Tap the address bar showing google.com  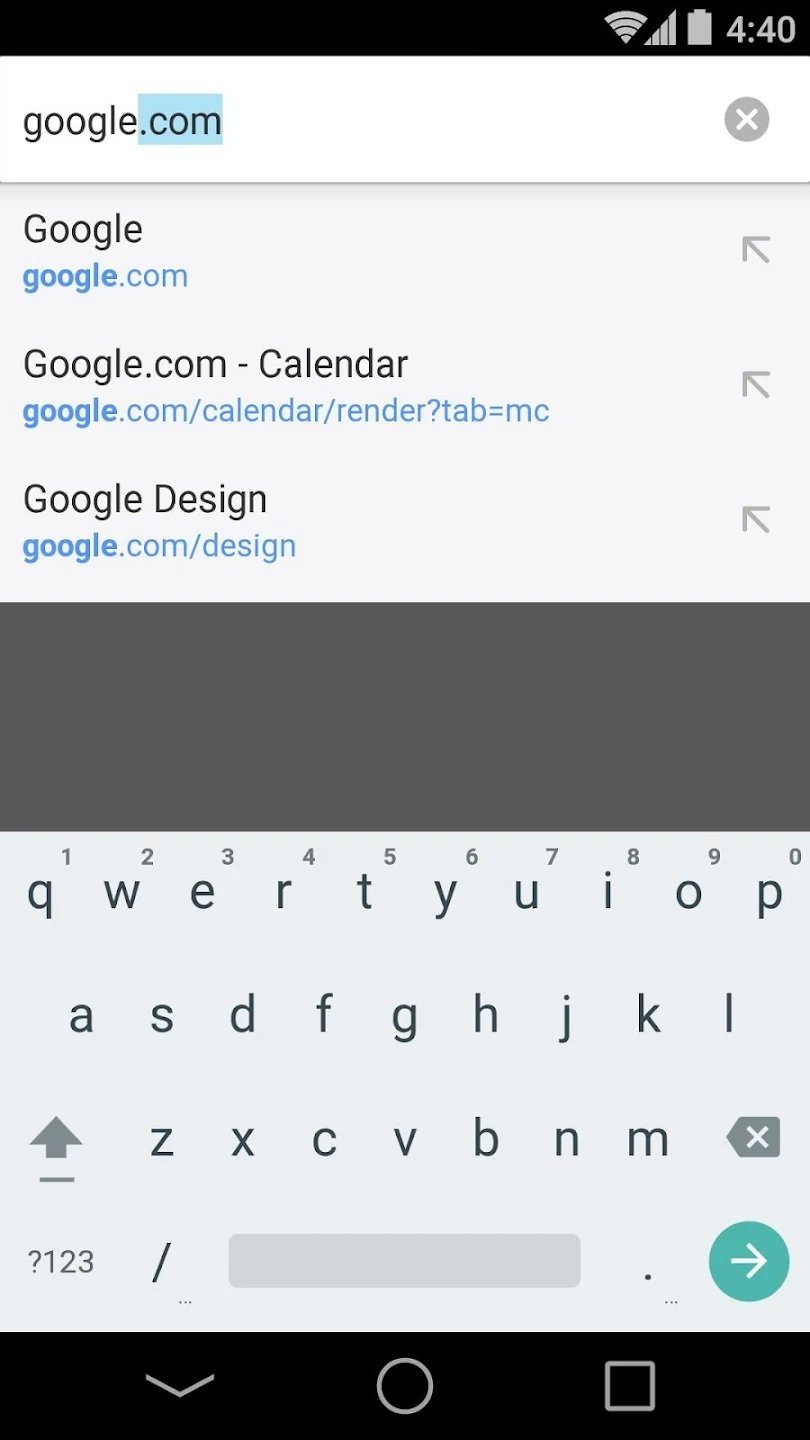click(300, 119)
